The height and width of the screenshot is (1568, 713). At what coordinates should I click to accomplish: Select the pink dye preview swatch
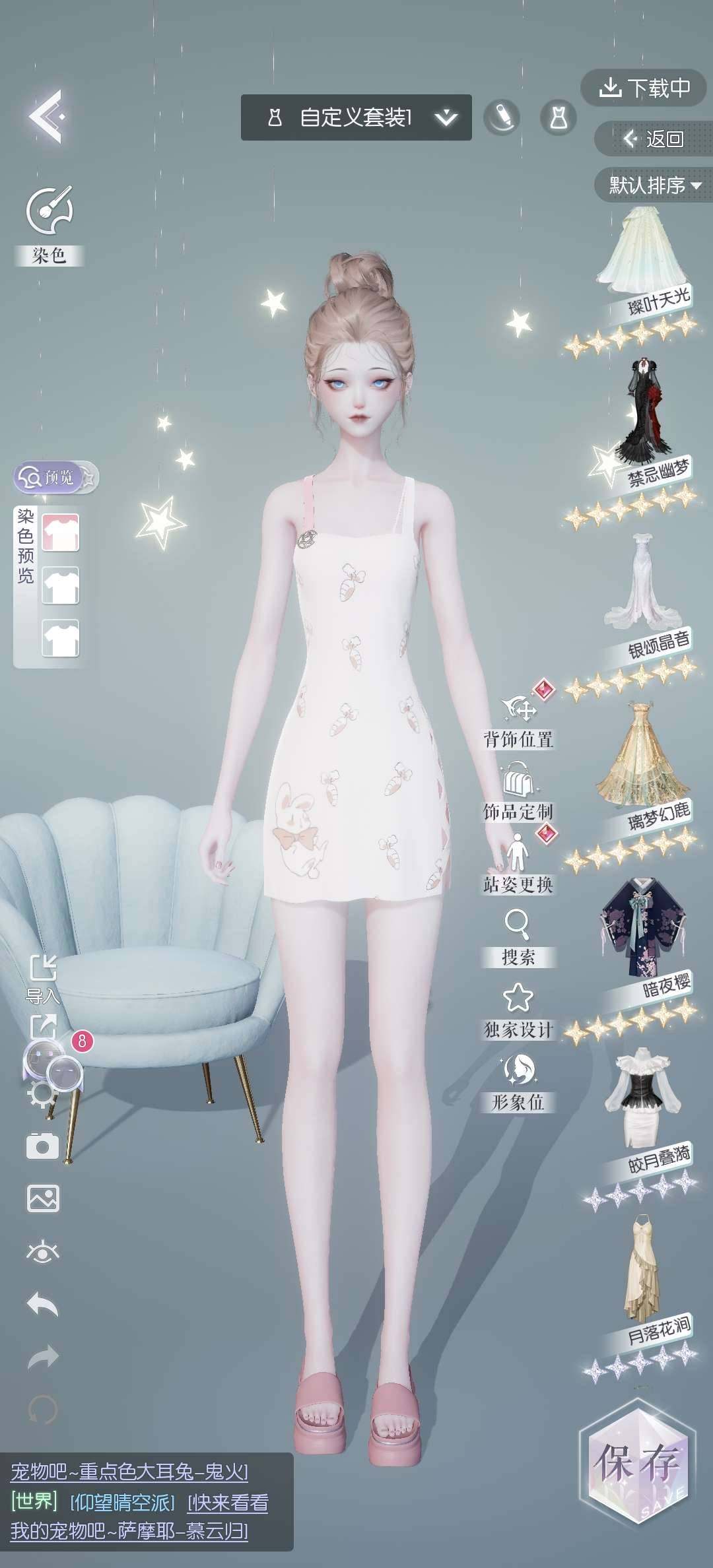[60, 532]
